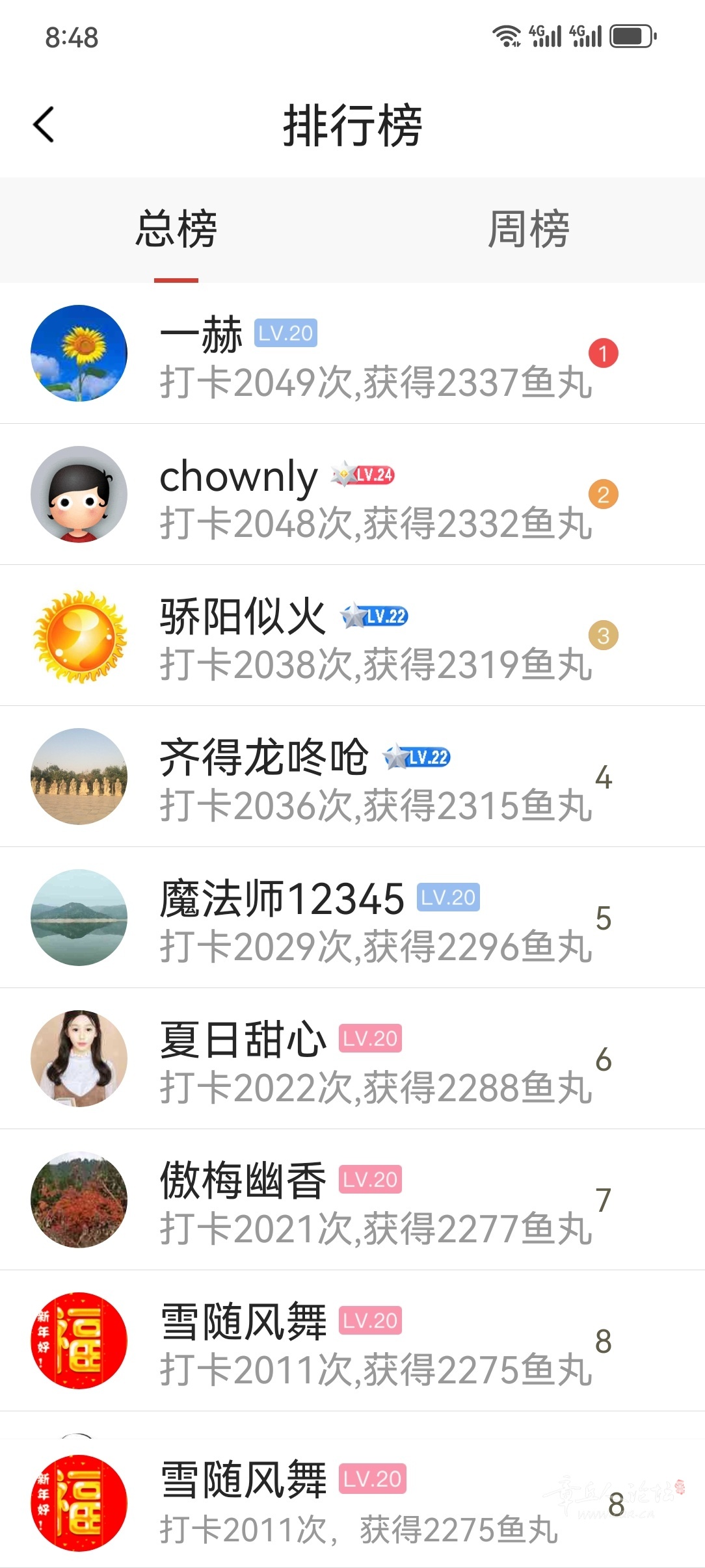The image size is (705, 1568).
Task: View 夏日甜心's ranking row
Action: pyautogui.click(x=351, y=1060)
